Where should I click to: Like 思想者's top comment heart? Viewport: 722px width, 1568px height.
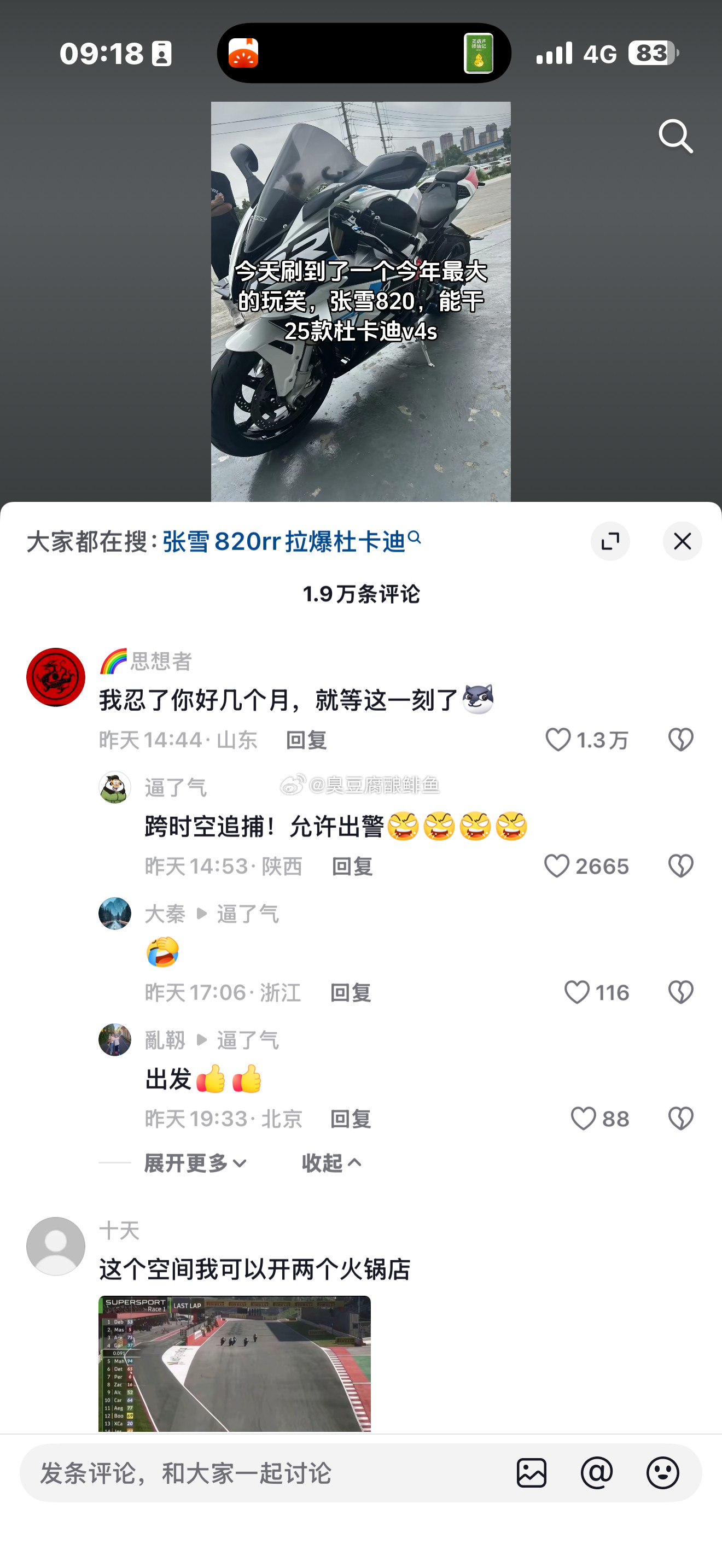[558, 740]
